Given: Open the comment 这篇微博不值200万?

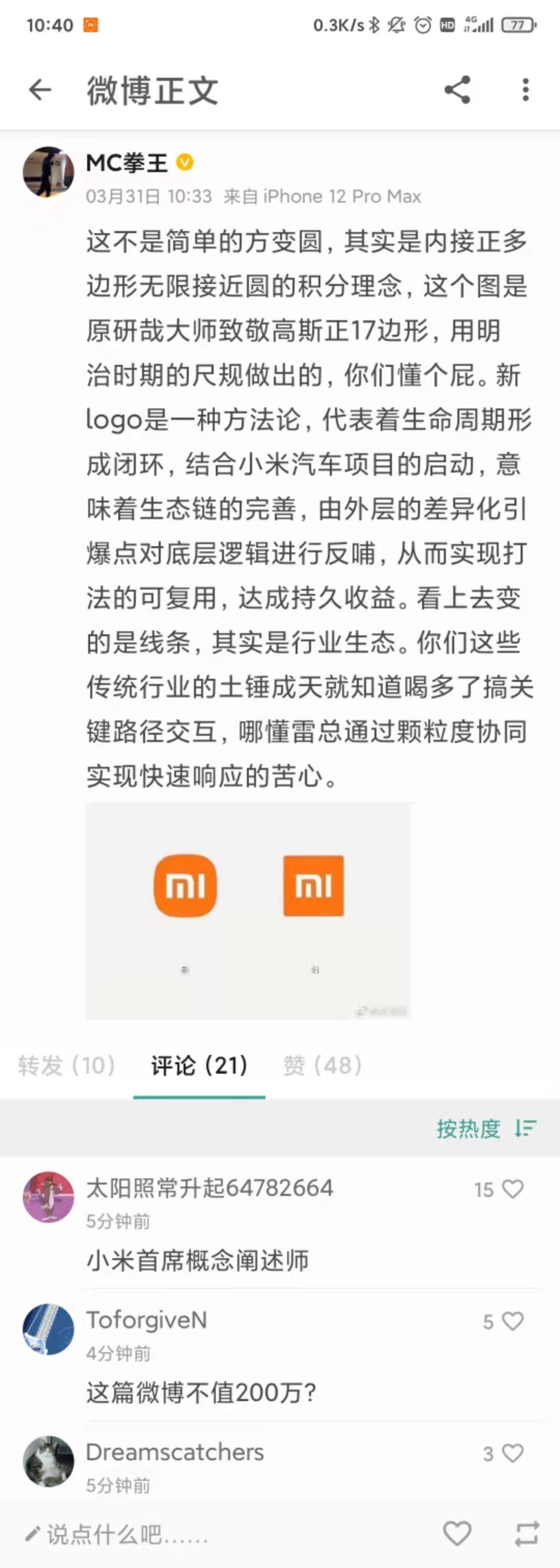Looking at the screenshot, I should click(201, 1392).
